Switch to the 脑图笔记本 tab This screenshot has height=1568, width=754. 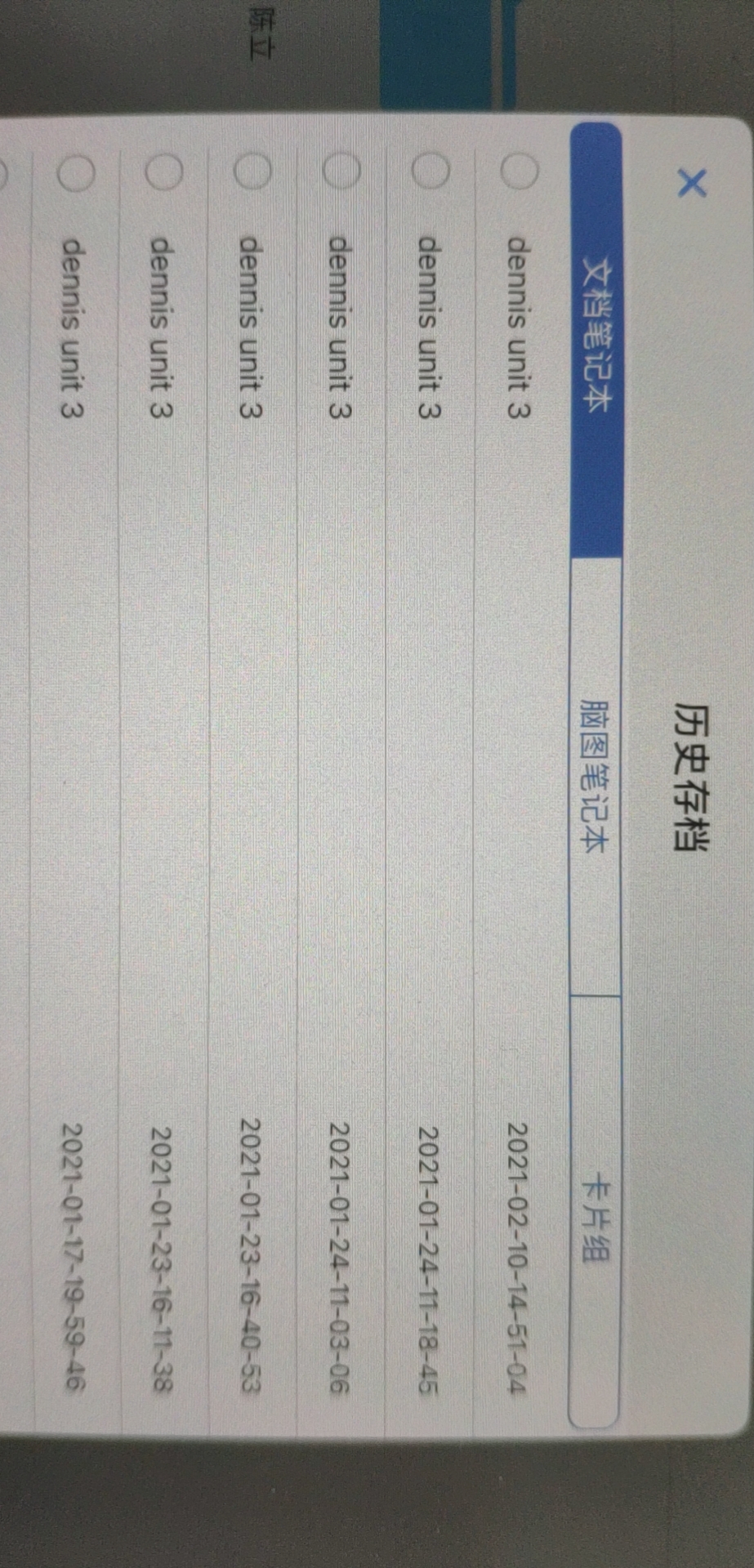(595, 777)
